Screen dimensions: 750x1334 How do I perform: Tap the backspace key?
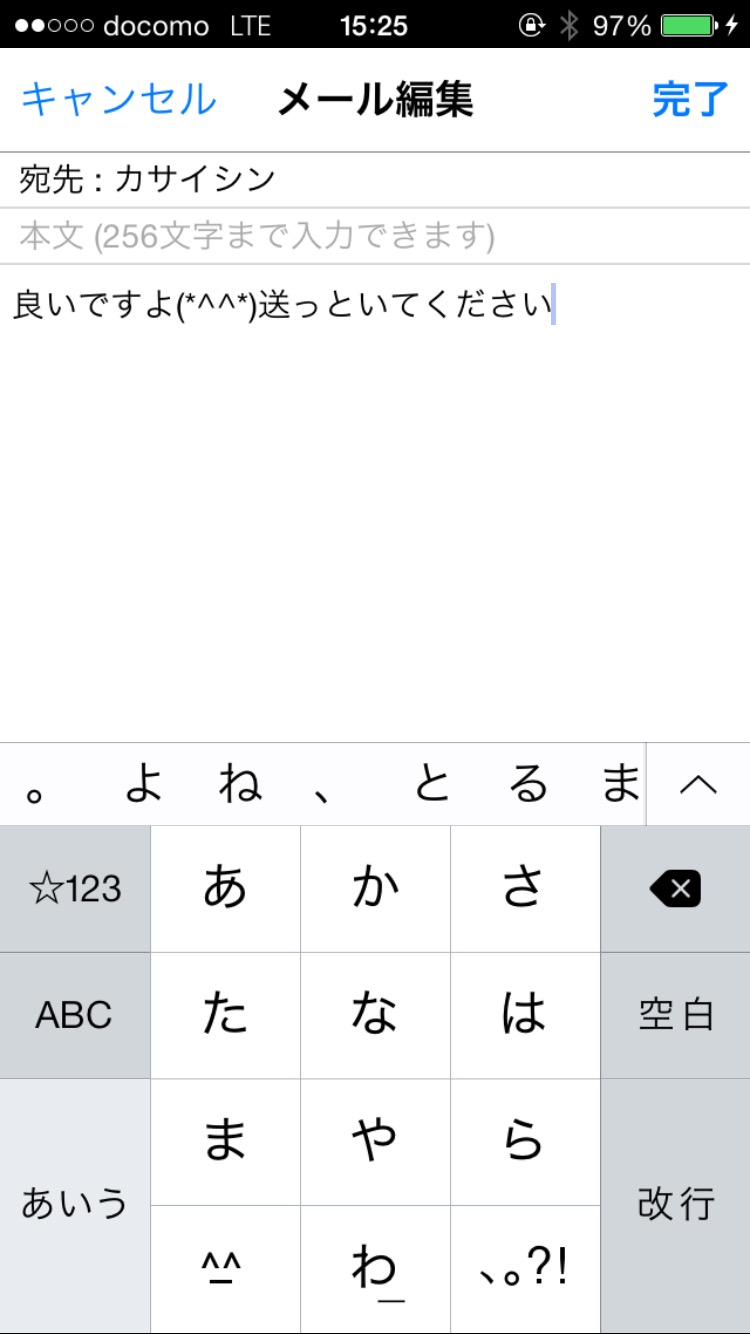click(675, 888)
